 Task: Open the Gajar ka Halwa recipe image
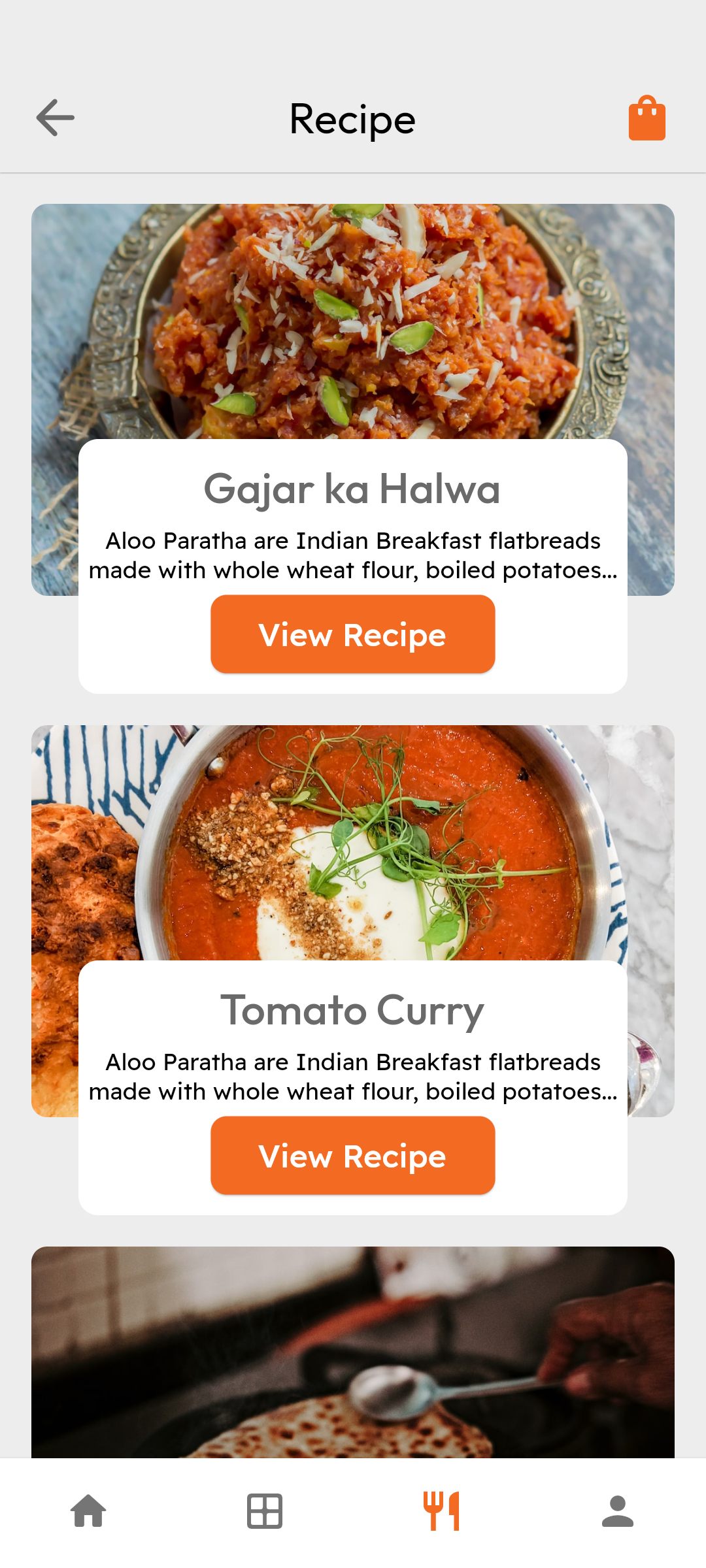click(x=352, y=314)
